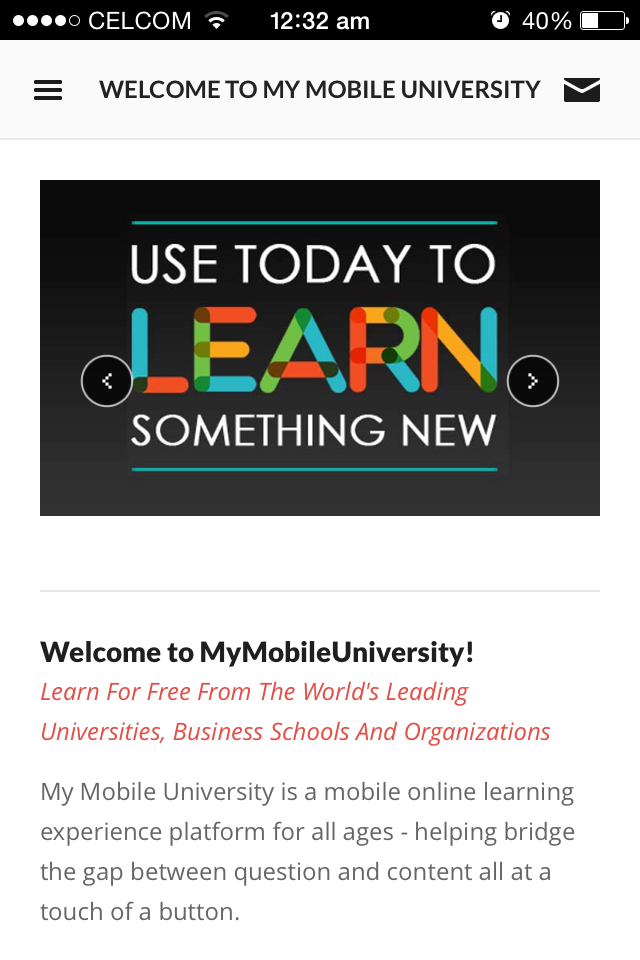Show the previous banner slide
Screen dimensions: 640x960
pyautogui.click(x=106, y=381)
